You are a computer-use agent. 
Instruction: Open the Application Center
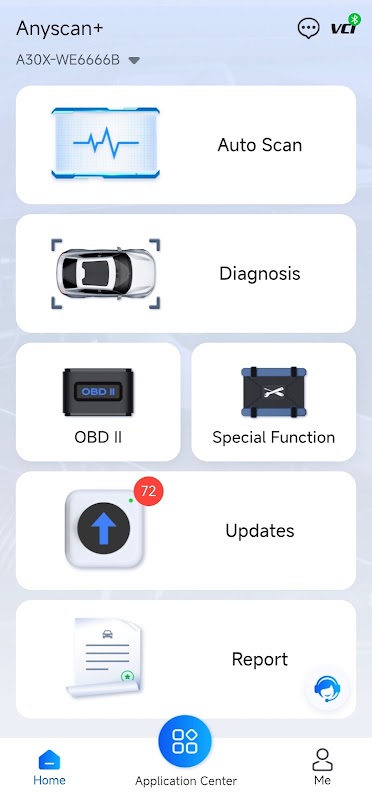click(x=185, y=753)
